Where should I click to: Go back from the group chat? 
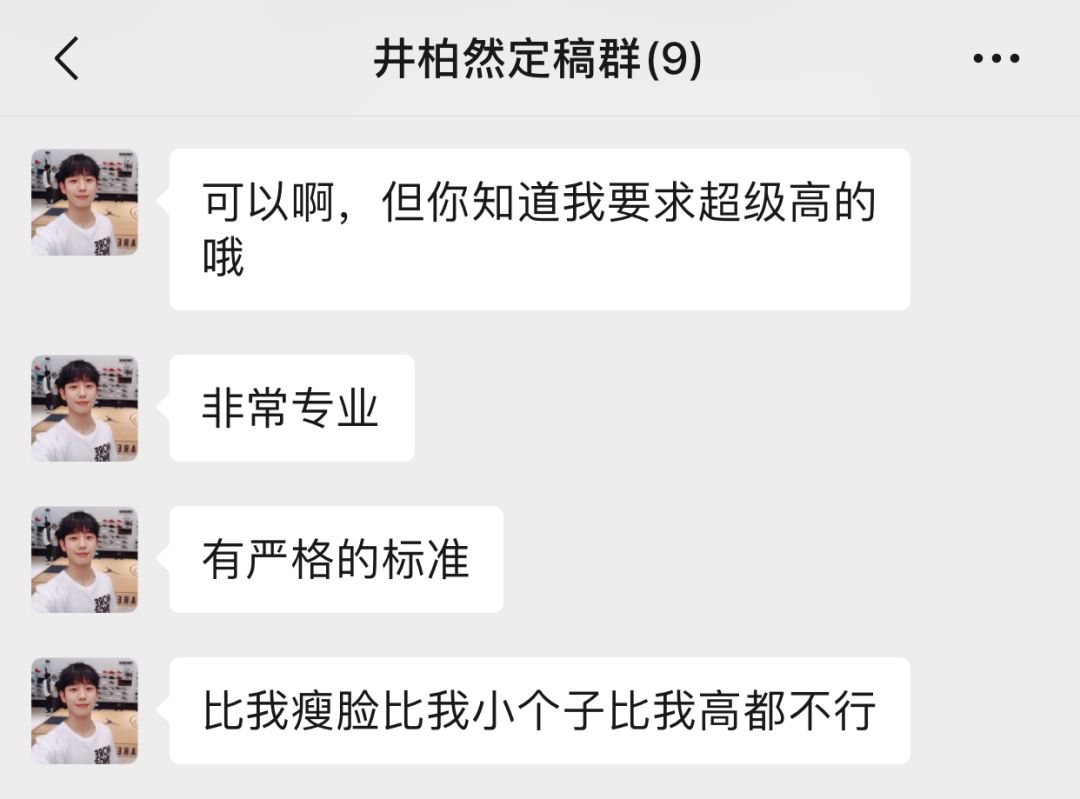pyautogui.click(x=66, y=60)
